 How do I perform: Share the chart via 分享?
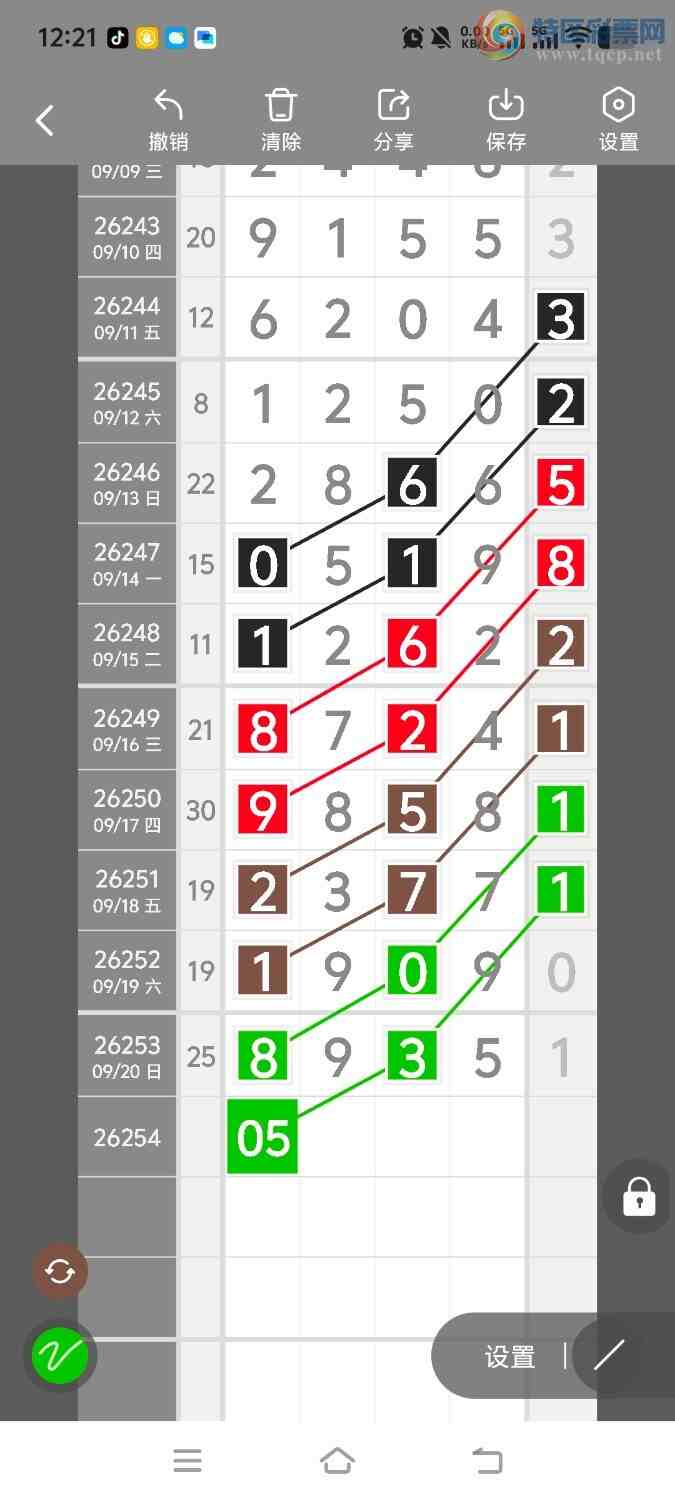[x=393, y=121]
